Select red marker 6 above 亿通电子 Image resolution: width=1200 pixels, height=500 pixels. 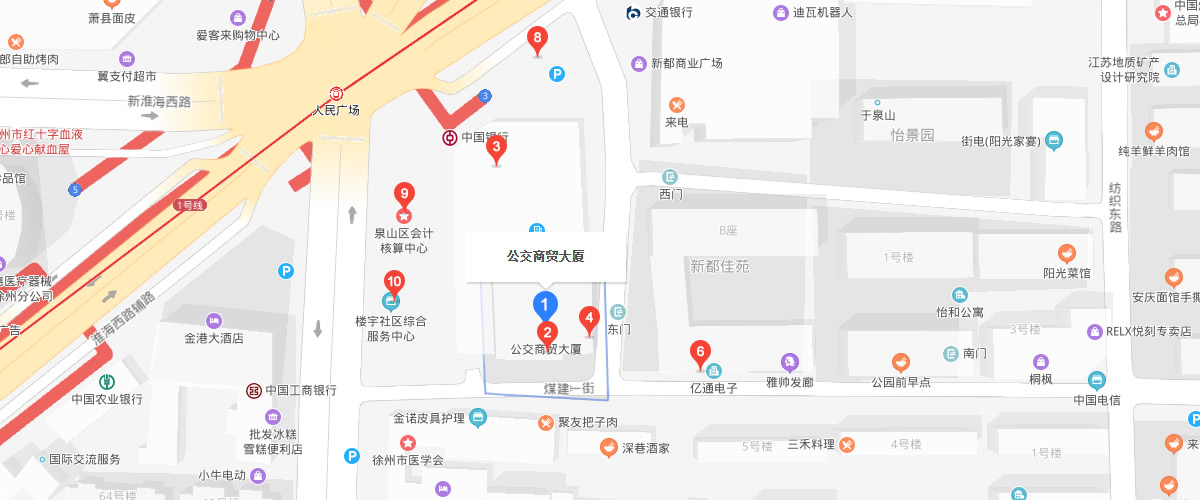pyautogui.click(x=700, y=352)
